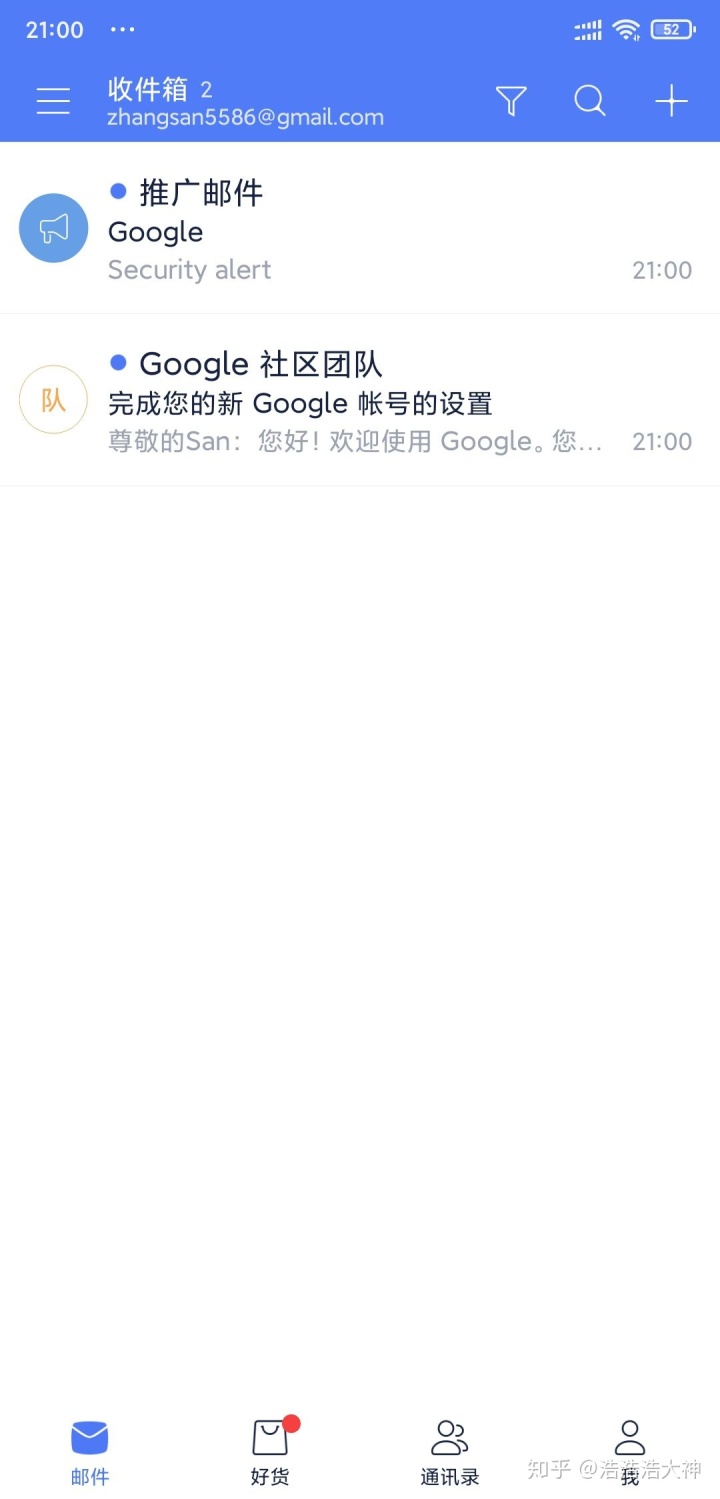Open the hamburger drawer menu
The image size is (720, 1499).
[x=53, y=100]
